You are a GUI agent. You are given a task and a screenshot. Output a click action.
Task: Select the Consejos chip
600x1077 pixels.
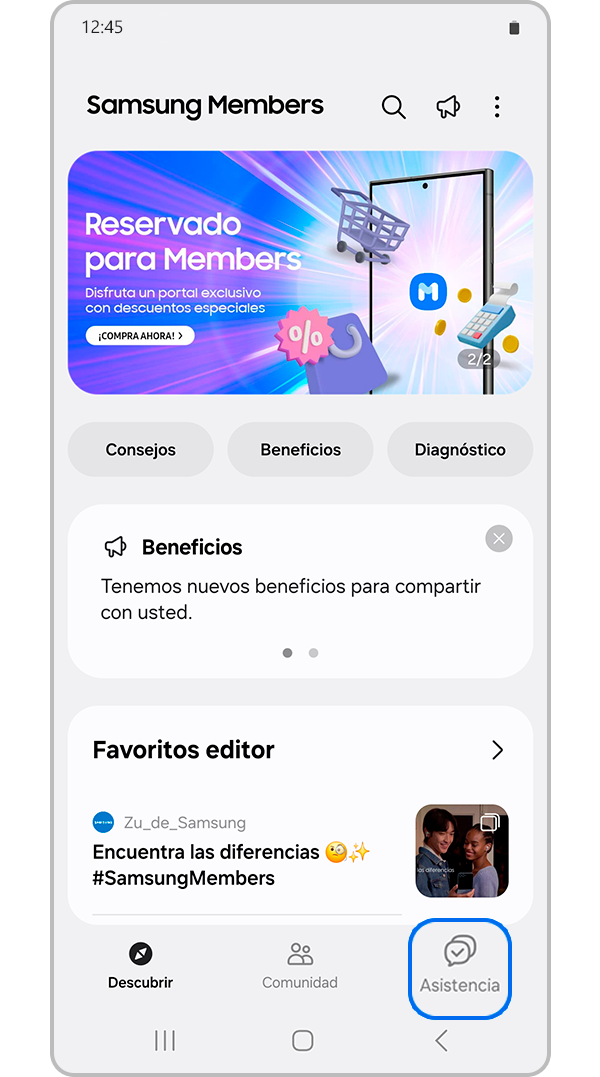[x=140, y=450]
